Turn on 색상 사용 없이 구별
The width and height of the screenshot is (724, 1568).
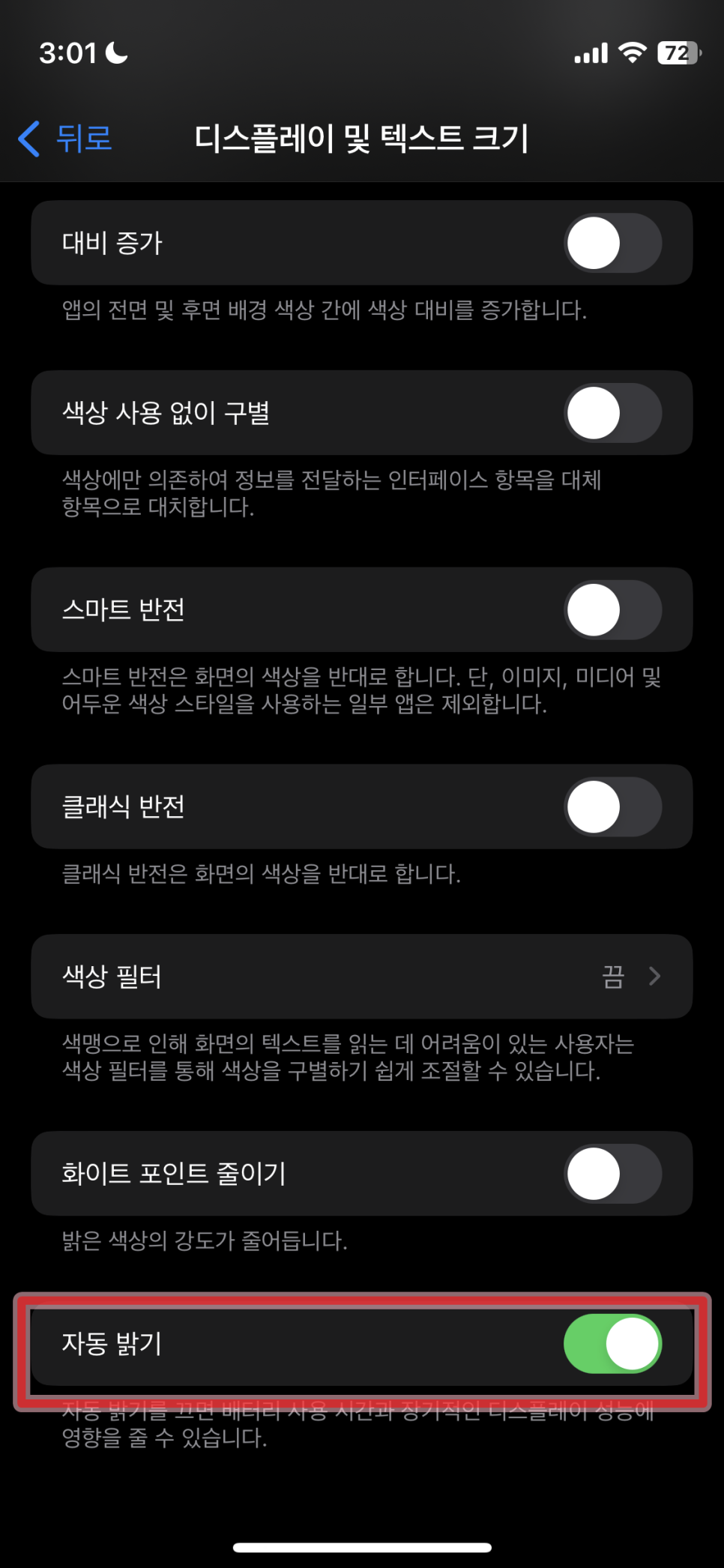(x=612, y=413)
